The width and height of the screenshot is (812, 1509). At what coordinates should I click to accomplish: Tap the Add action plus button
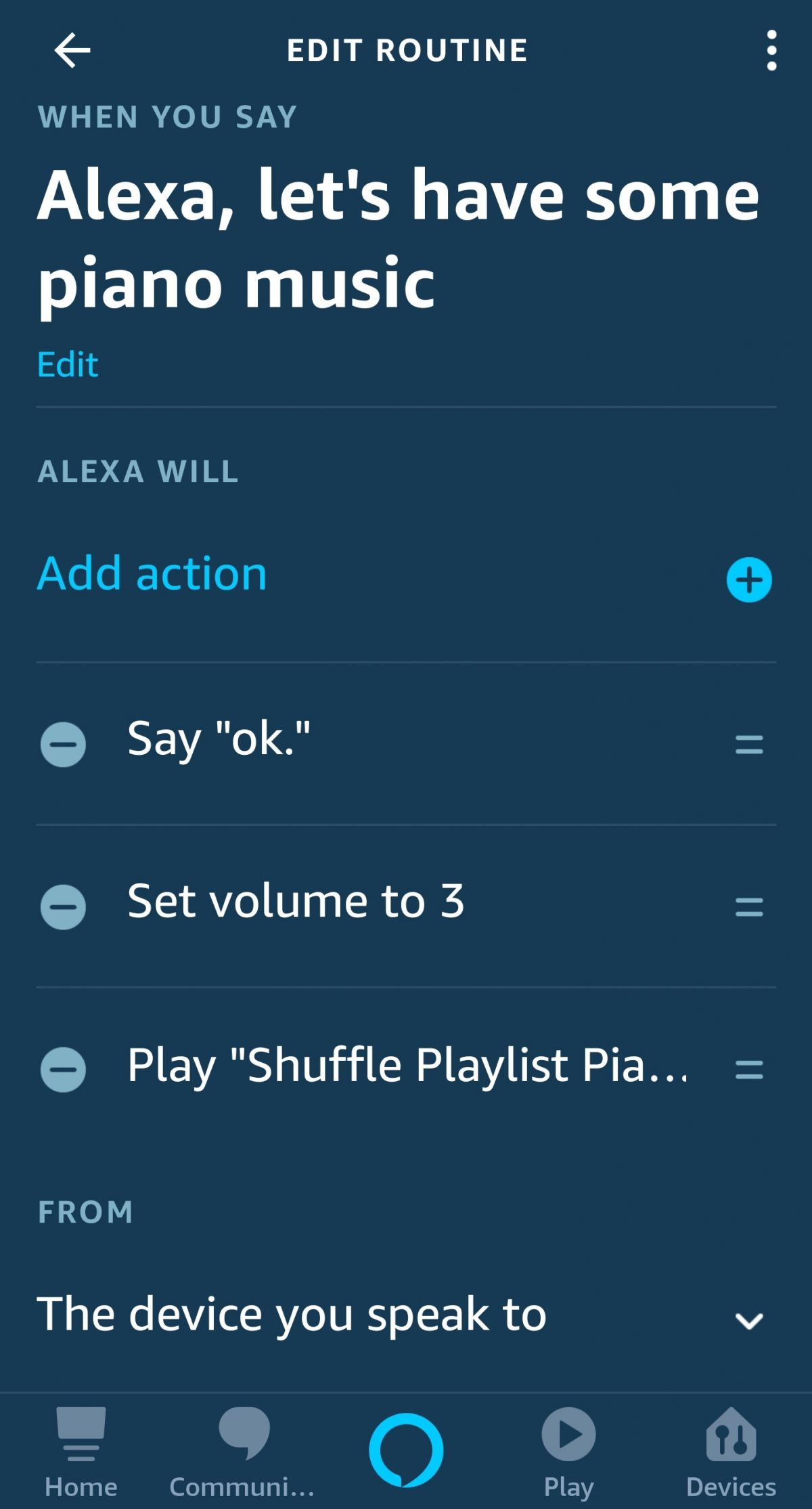[747, 579]
